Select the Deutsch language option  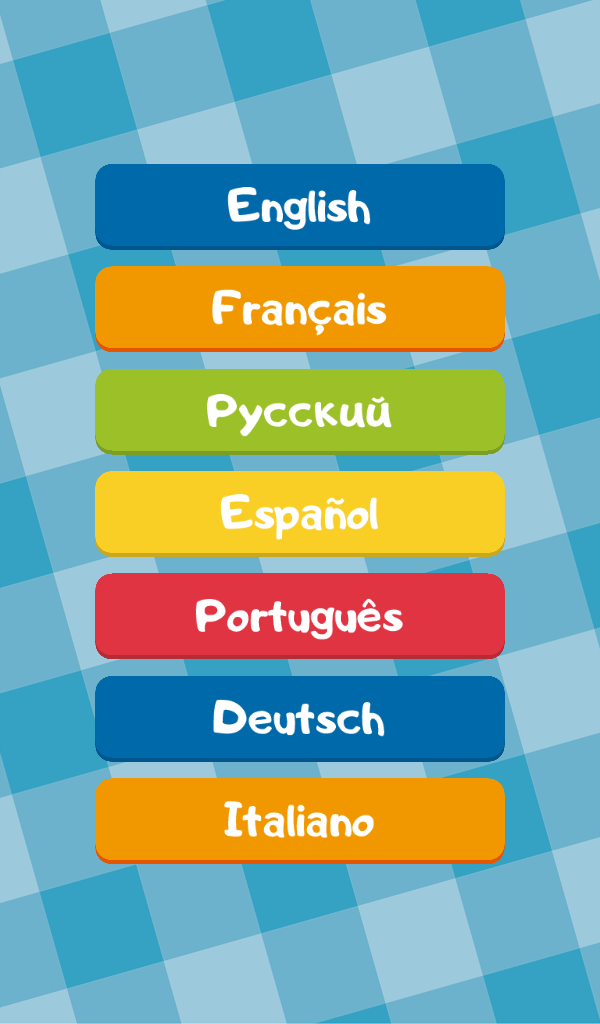[x=300, y=718]
